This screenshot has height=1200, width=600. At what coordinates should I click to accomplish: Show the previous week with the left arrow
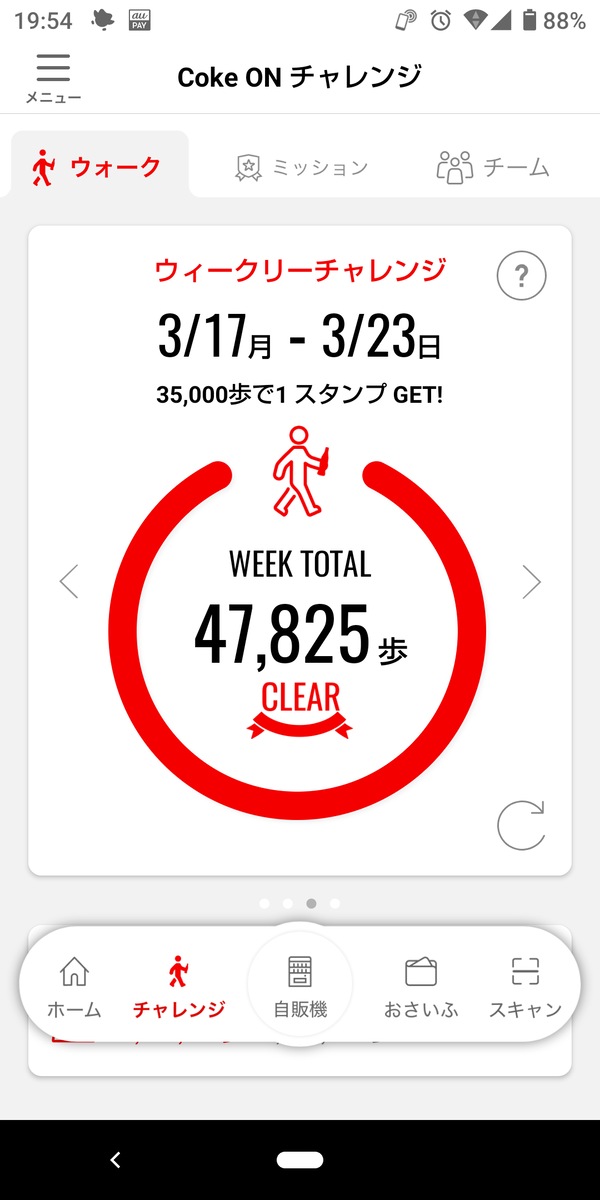click(69, 581)
